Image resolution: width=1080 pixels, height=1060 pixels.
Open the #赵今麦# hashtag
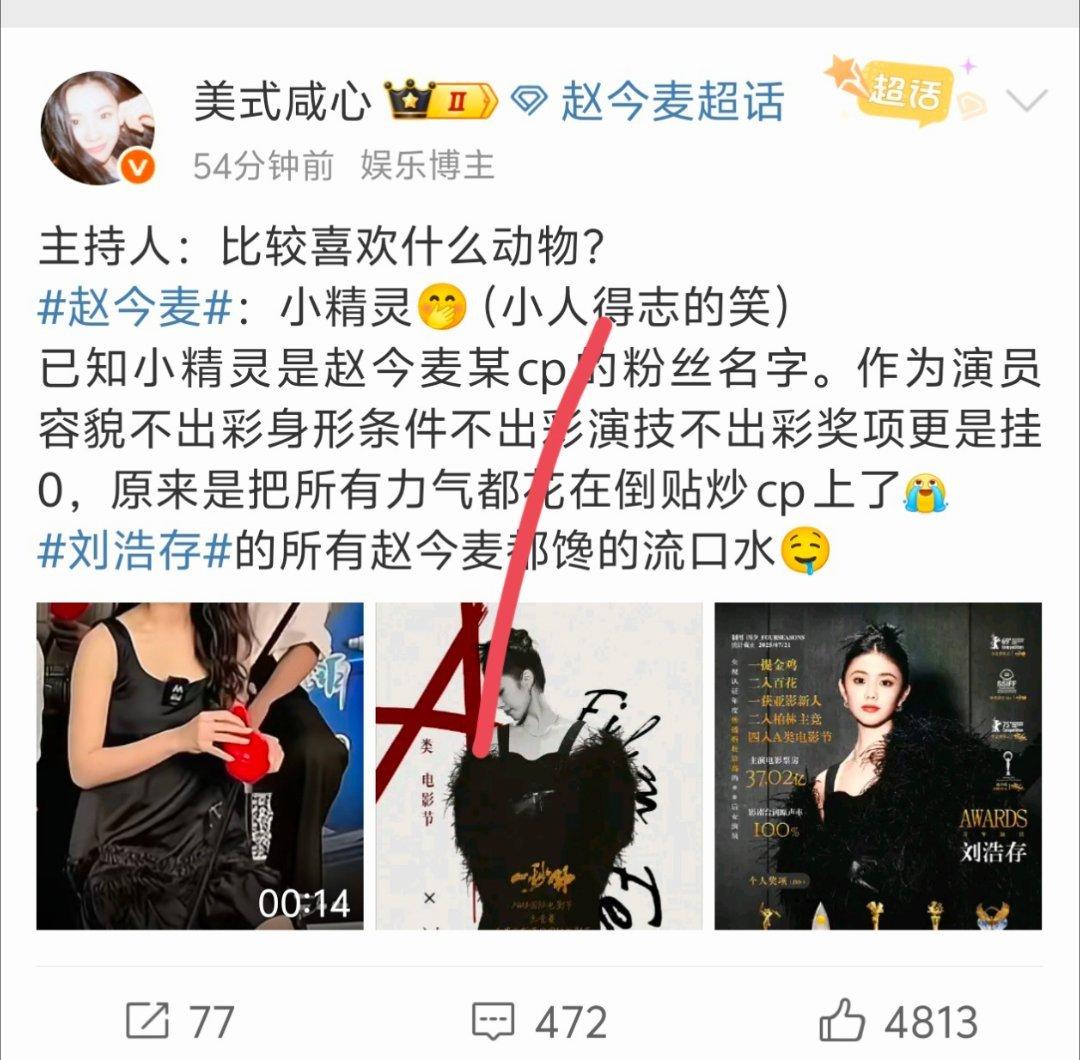coord(135,311)
